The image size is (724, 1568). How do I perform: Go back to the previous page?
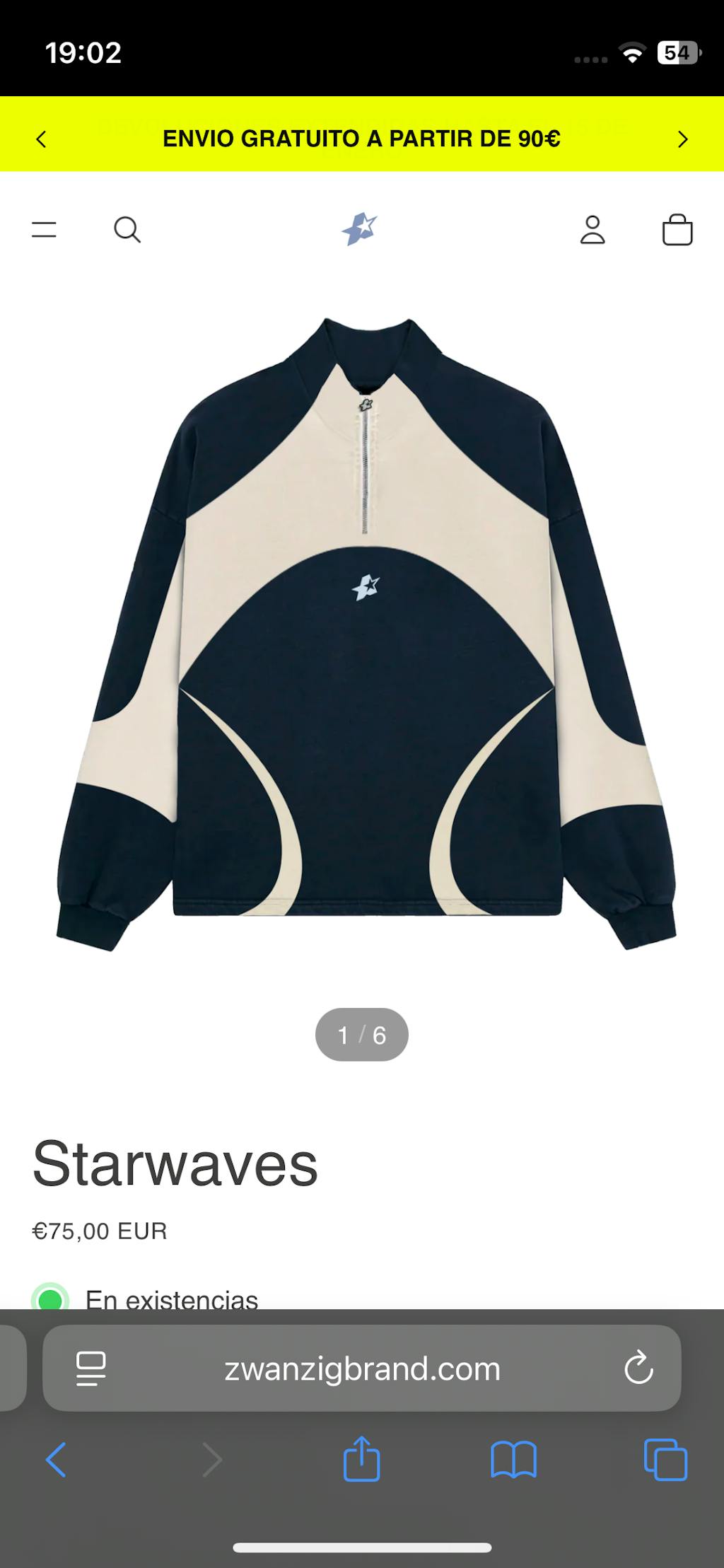(56, 1460)
